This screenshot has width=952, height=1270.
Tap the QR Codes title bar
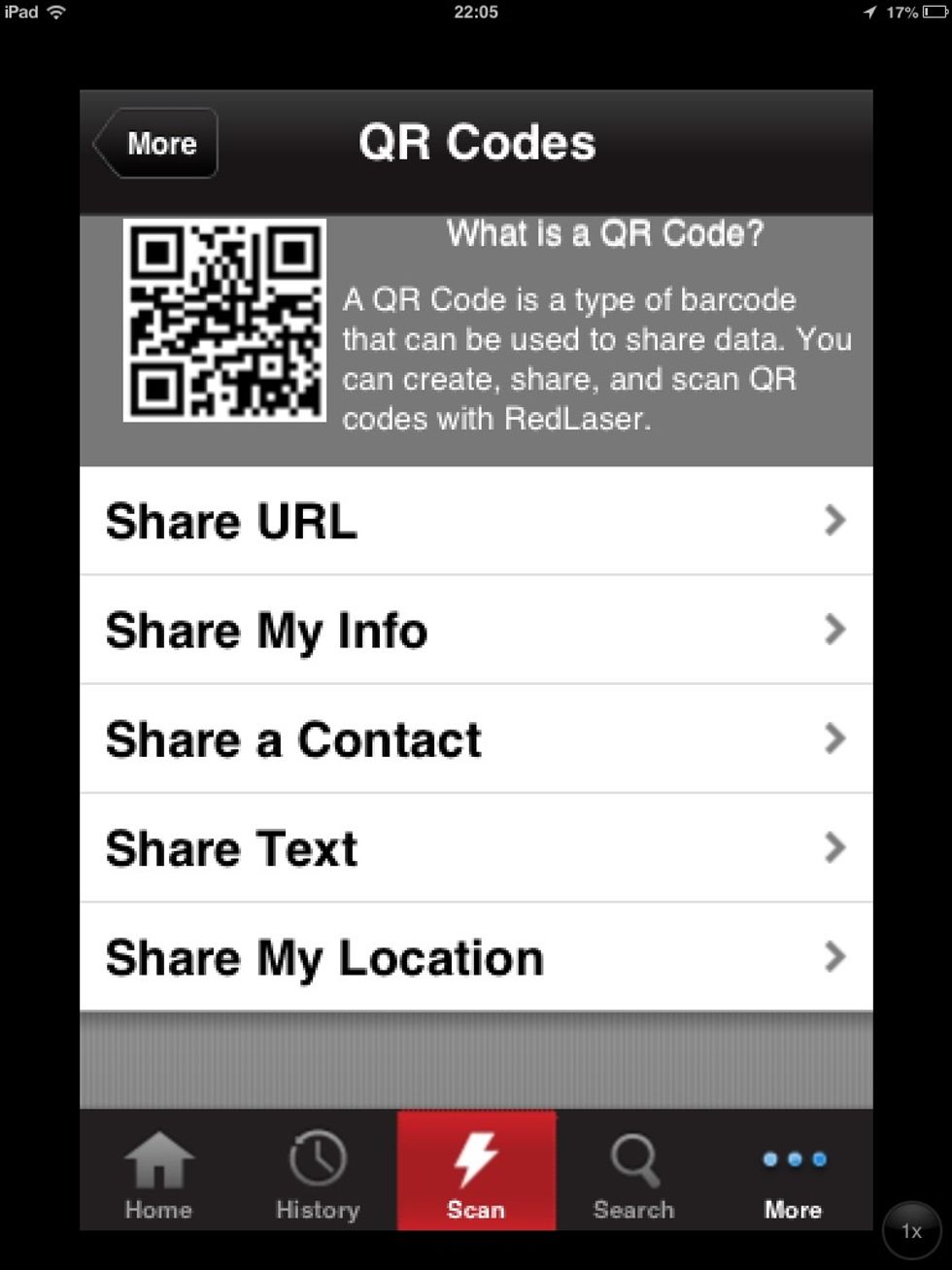pyautogui.click(x=477, y=141)
